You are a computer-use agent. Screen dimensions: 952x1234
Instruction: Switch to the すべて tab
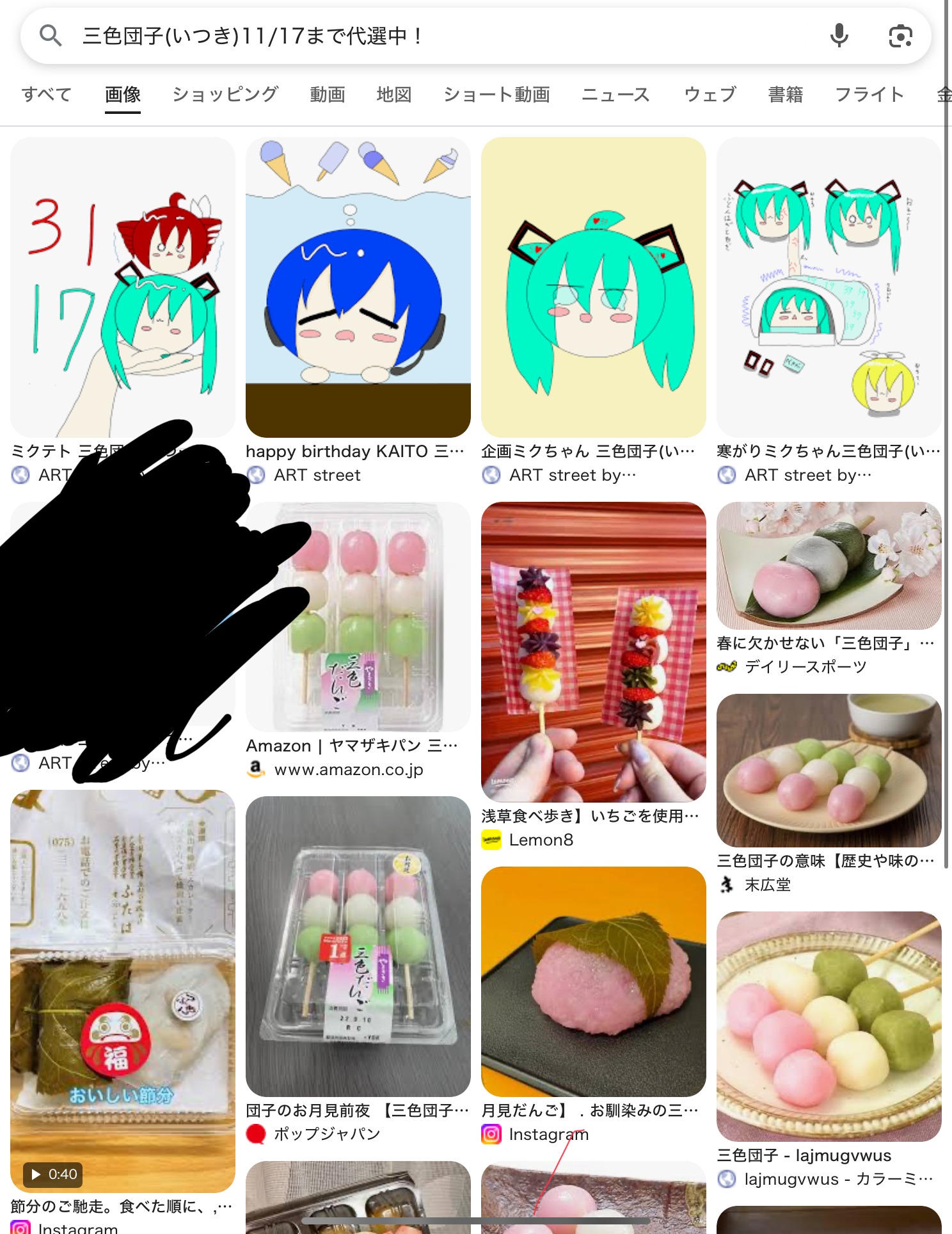(x=47, y=95)
